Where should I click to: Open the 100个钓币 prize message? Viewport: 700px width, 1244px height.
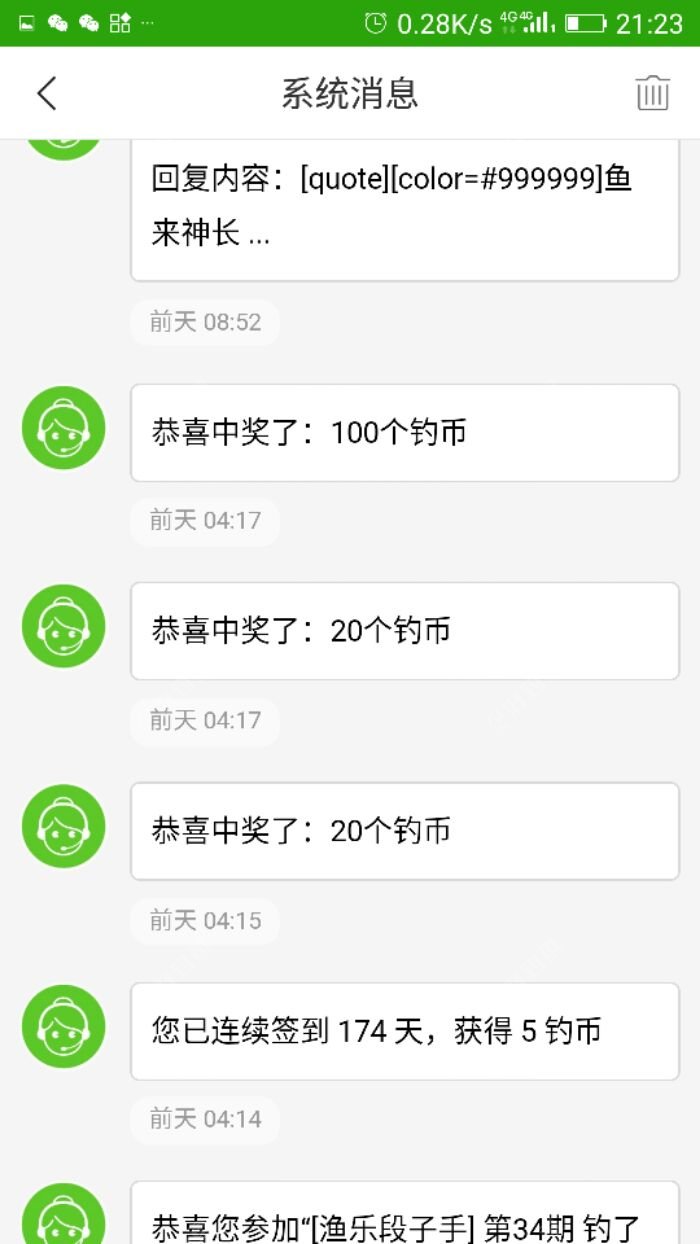[404, 433]
